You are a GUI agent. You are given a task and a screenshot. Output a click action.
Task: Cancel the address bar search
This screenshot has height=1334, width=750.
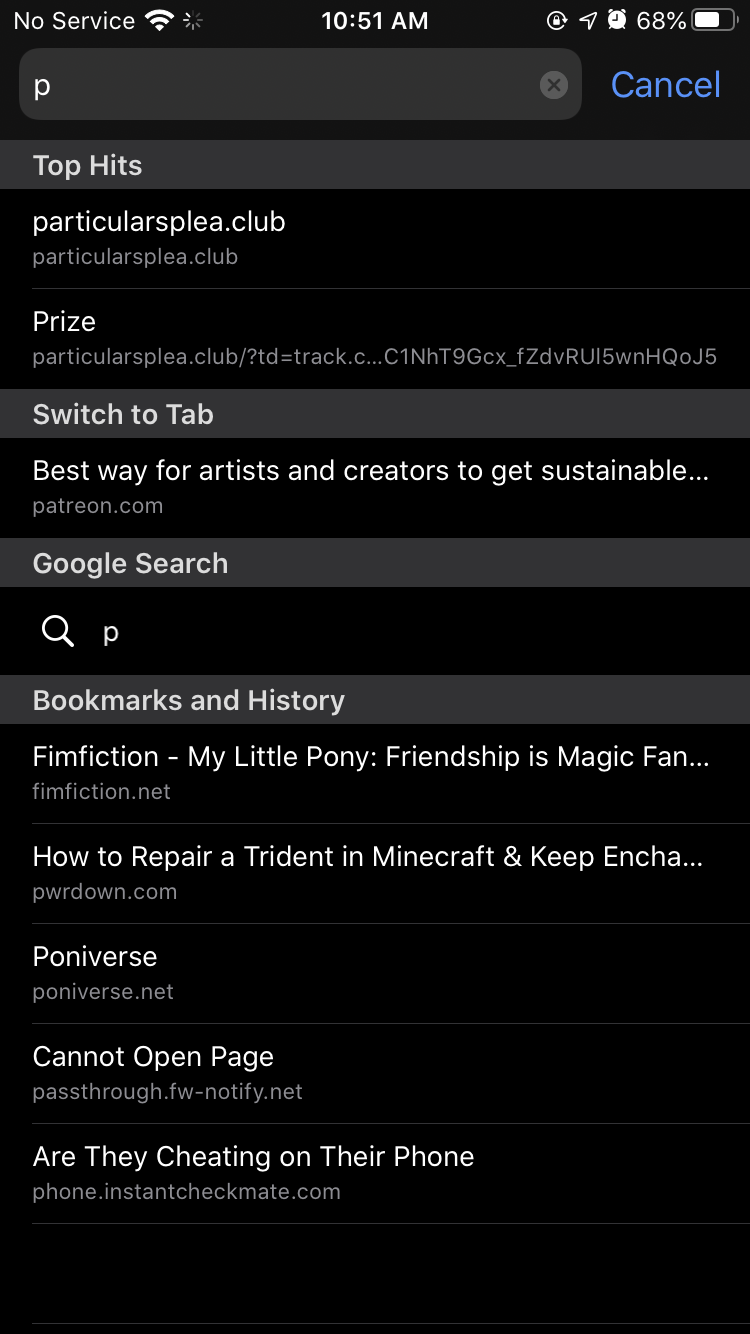pyautogui.click(x=665, y=85)
